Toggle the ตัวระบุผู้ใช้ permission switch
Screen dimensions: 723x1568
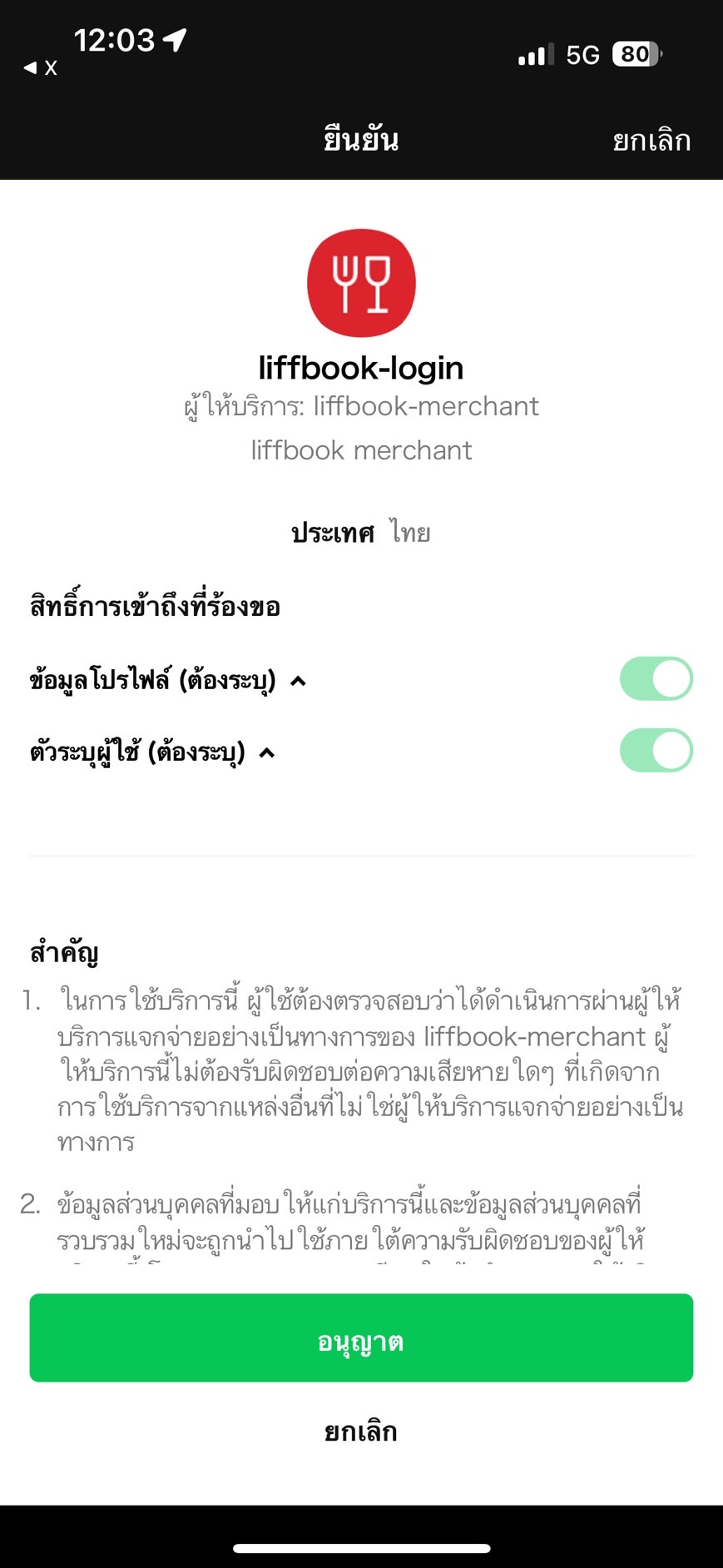coord(656,751)
